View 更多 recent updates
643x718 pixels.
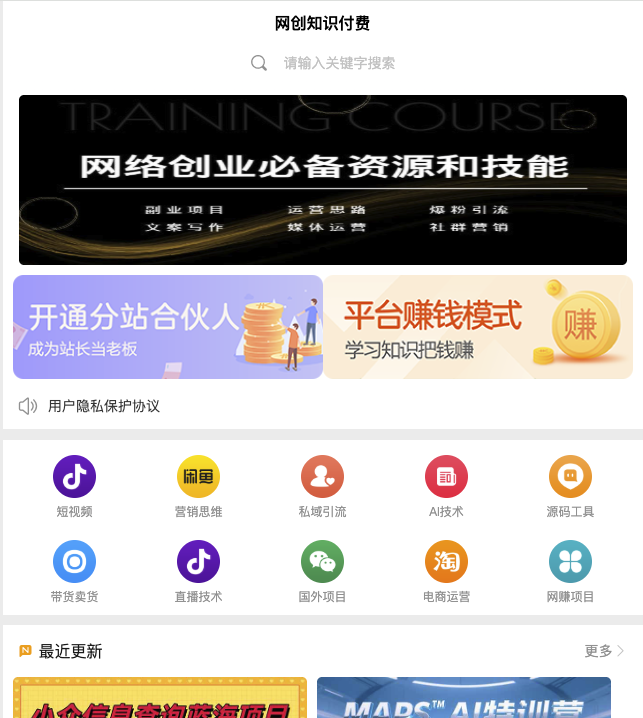pyautogui.click(x=604, y=651)
